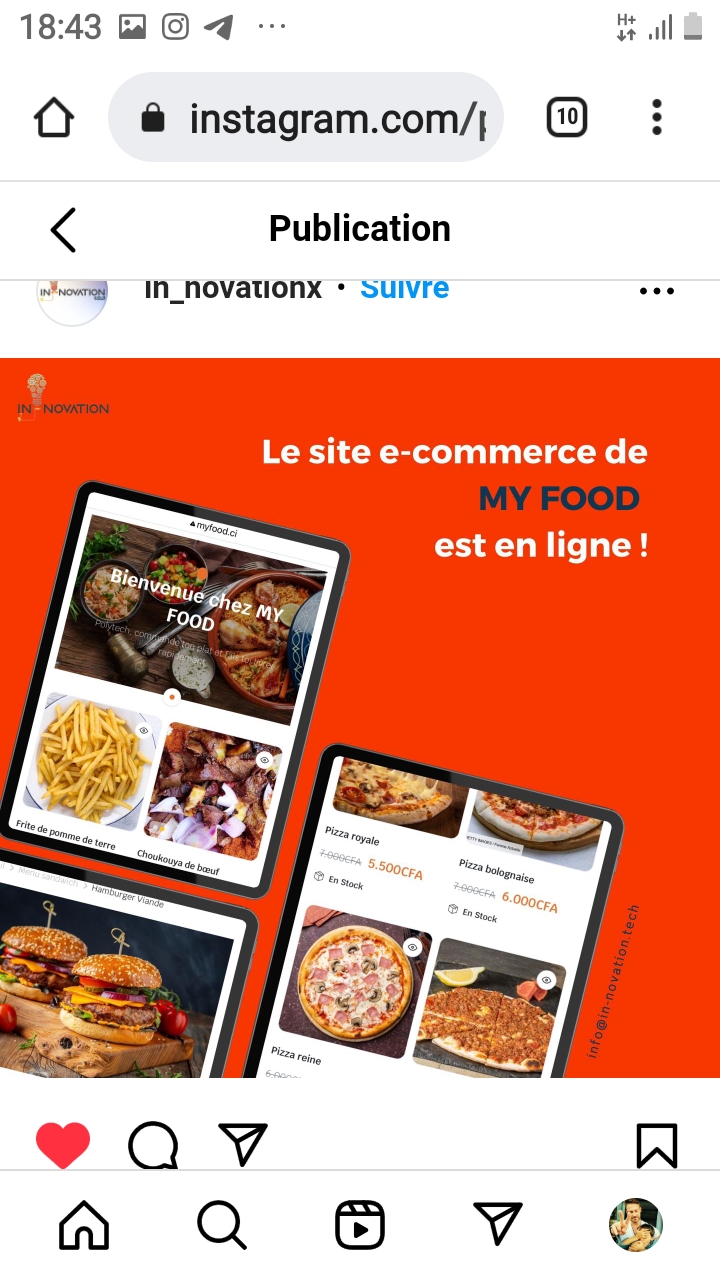Open direct messages in the bottom bar
The image size is (720, 1280).
(x=498, y=1225)
